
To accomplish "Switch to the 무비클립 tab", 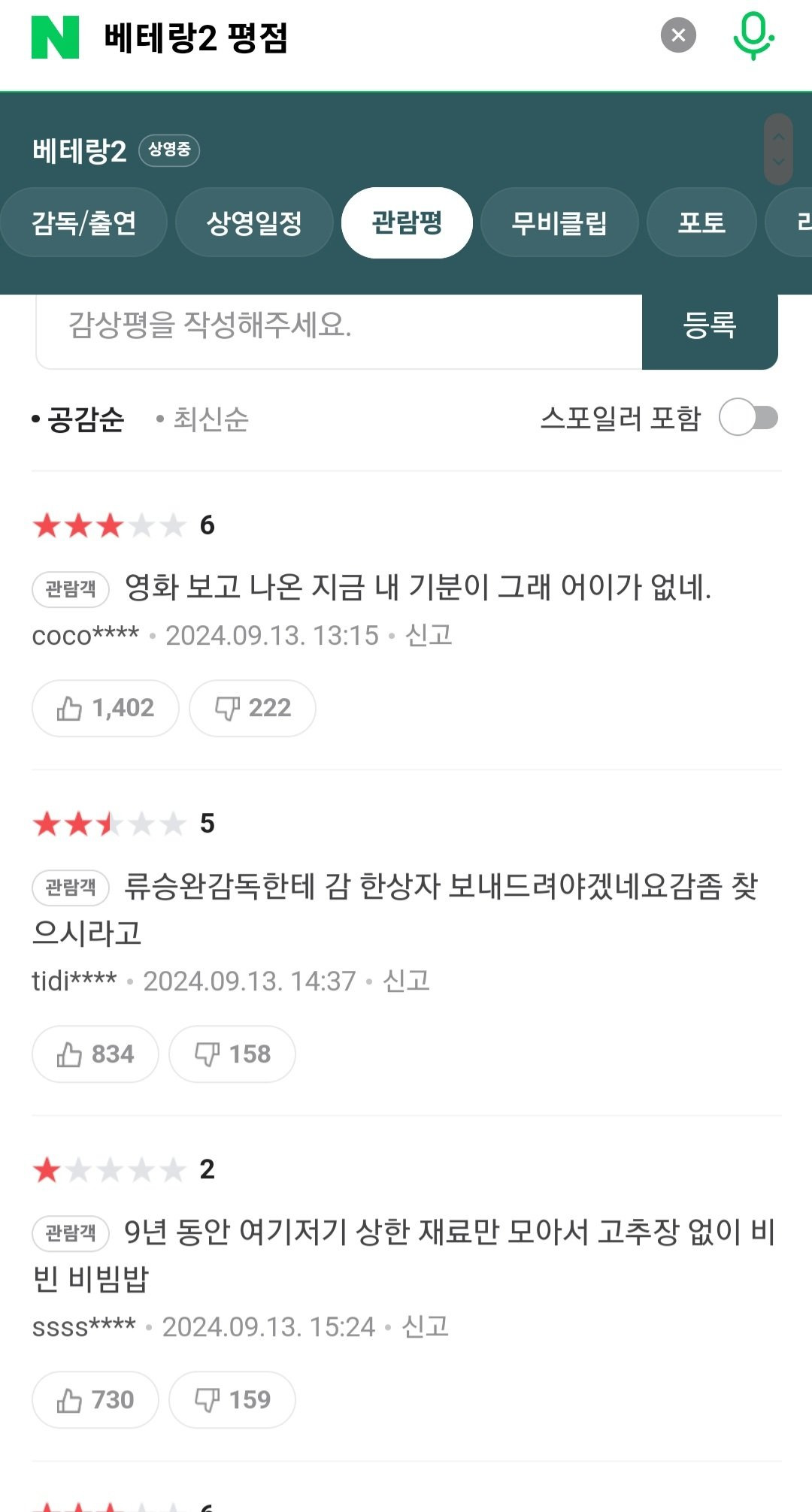I will tap(559, 222).
